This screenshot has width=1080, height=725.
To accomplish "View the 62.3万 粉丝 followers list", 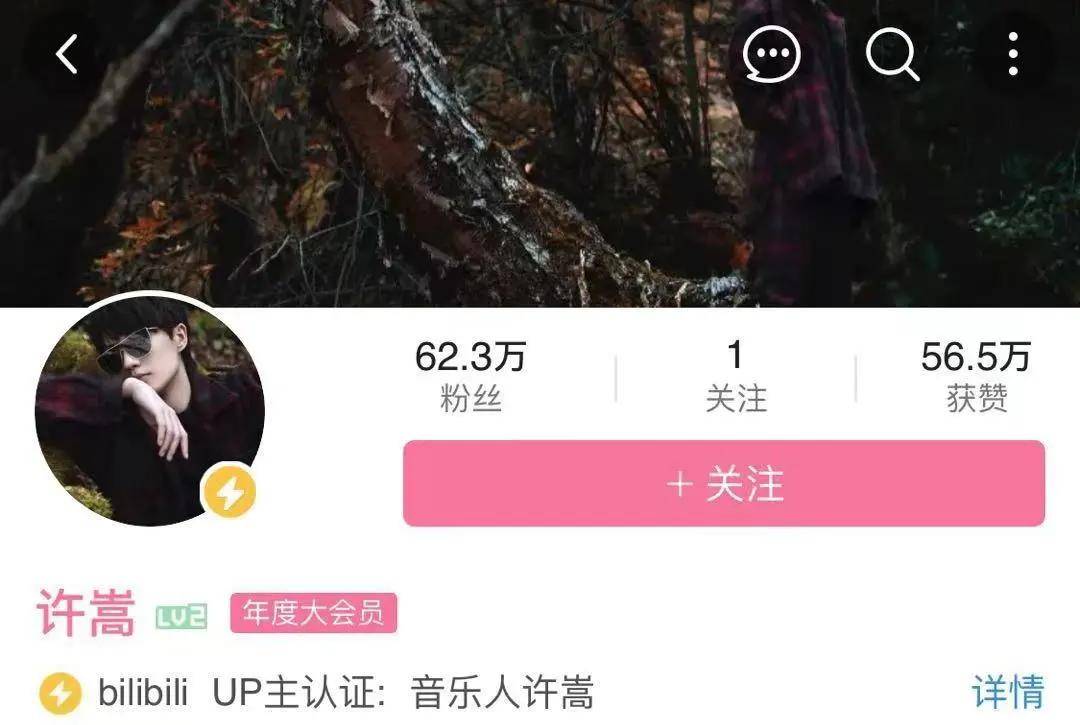I will [x=470, y=377].
